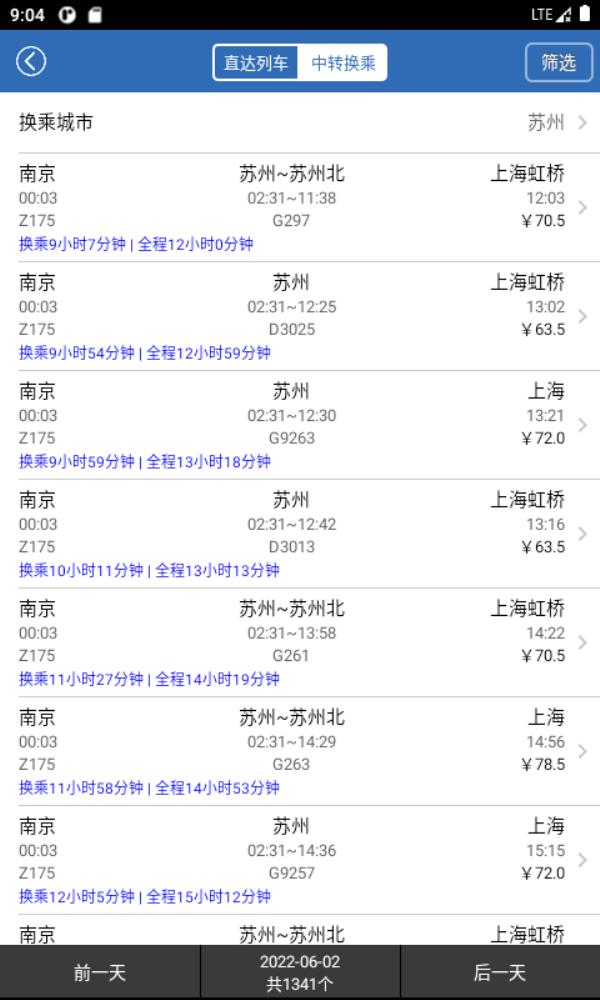
Task: Open the route with train D3025
Action: click(300, 317)
